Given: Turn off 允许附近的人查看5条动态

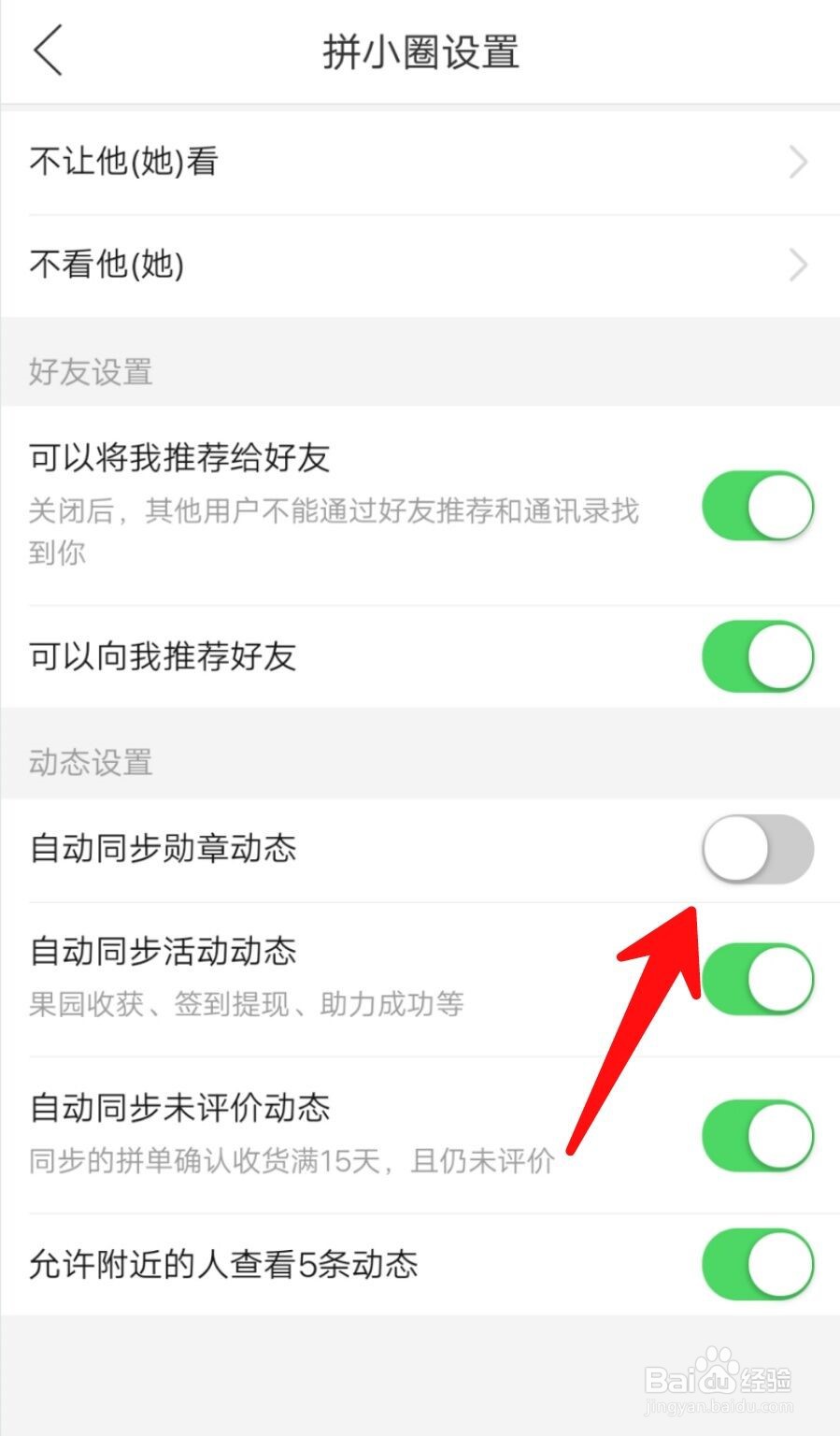Looking at the screenshot, I should click(757, 1264).
